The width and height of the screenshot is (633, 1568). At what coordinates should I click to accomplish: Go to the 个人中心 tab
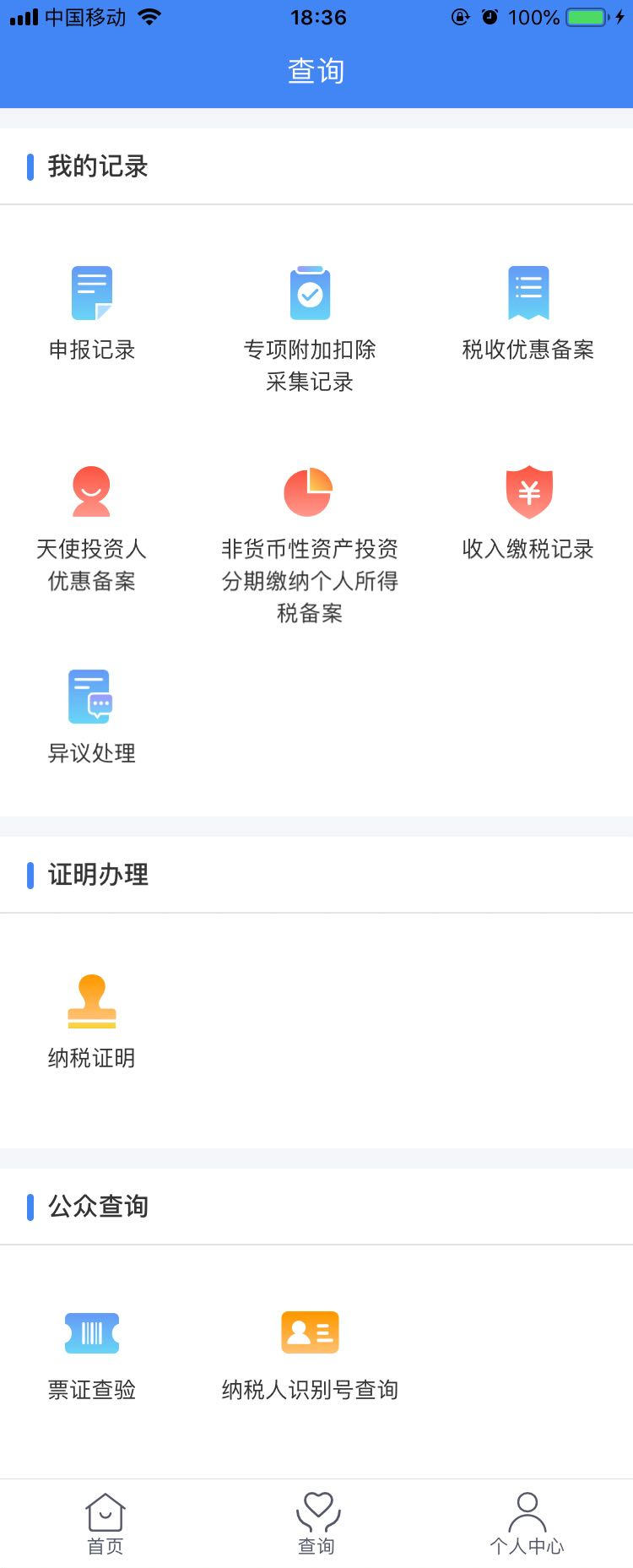click(x=527, y=1523)
